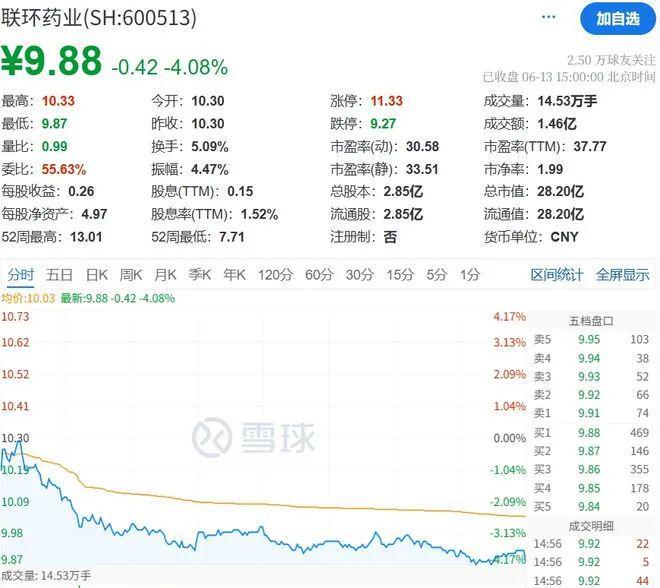Switch to the 5分 interval tab
The height and width of the screenshot is (588, 660).
(x=436, y=274)
